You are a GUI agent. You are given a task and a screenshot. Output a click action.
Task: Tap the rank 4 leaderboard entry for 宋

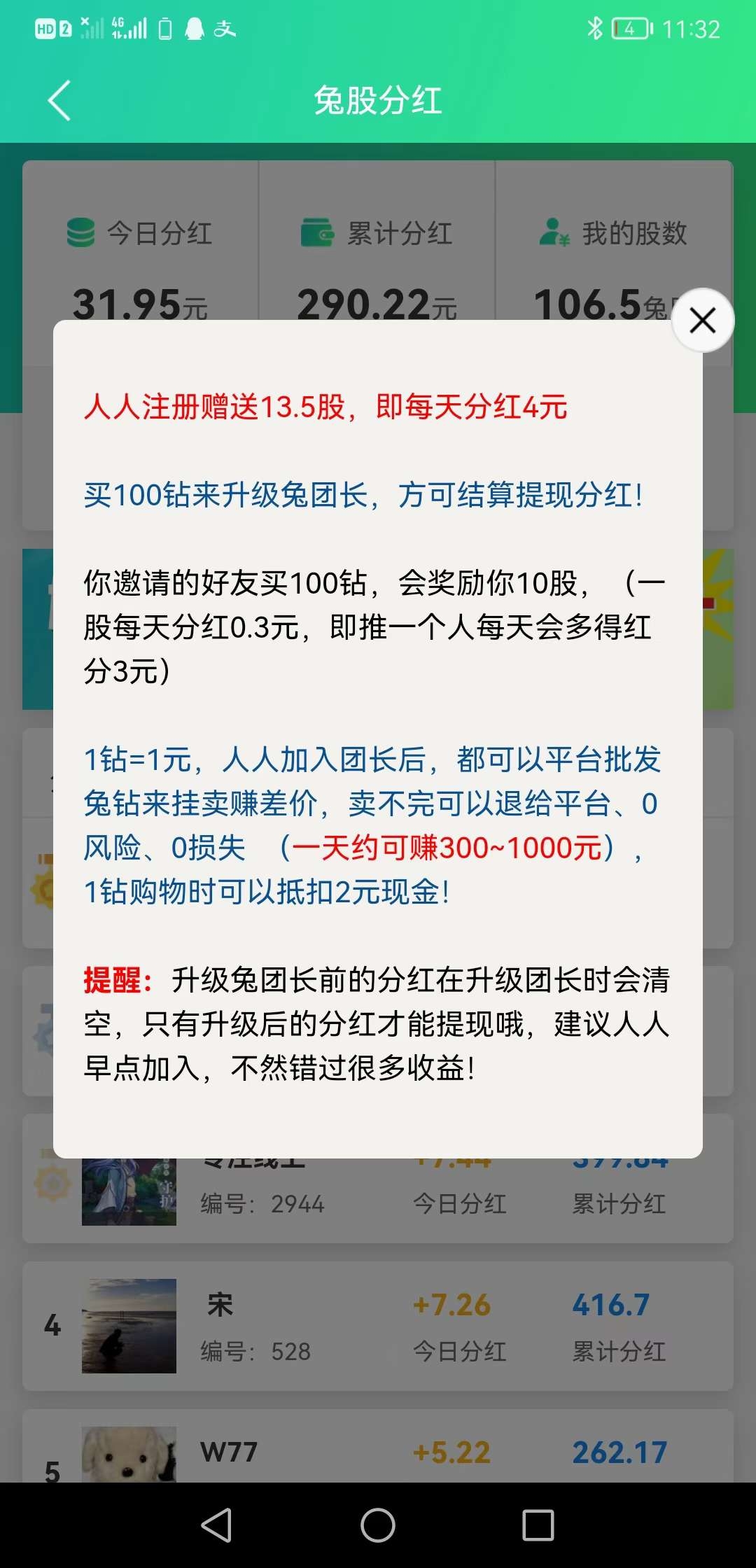(x=378, y=1325)
